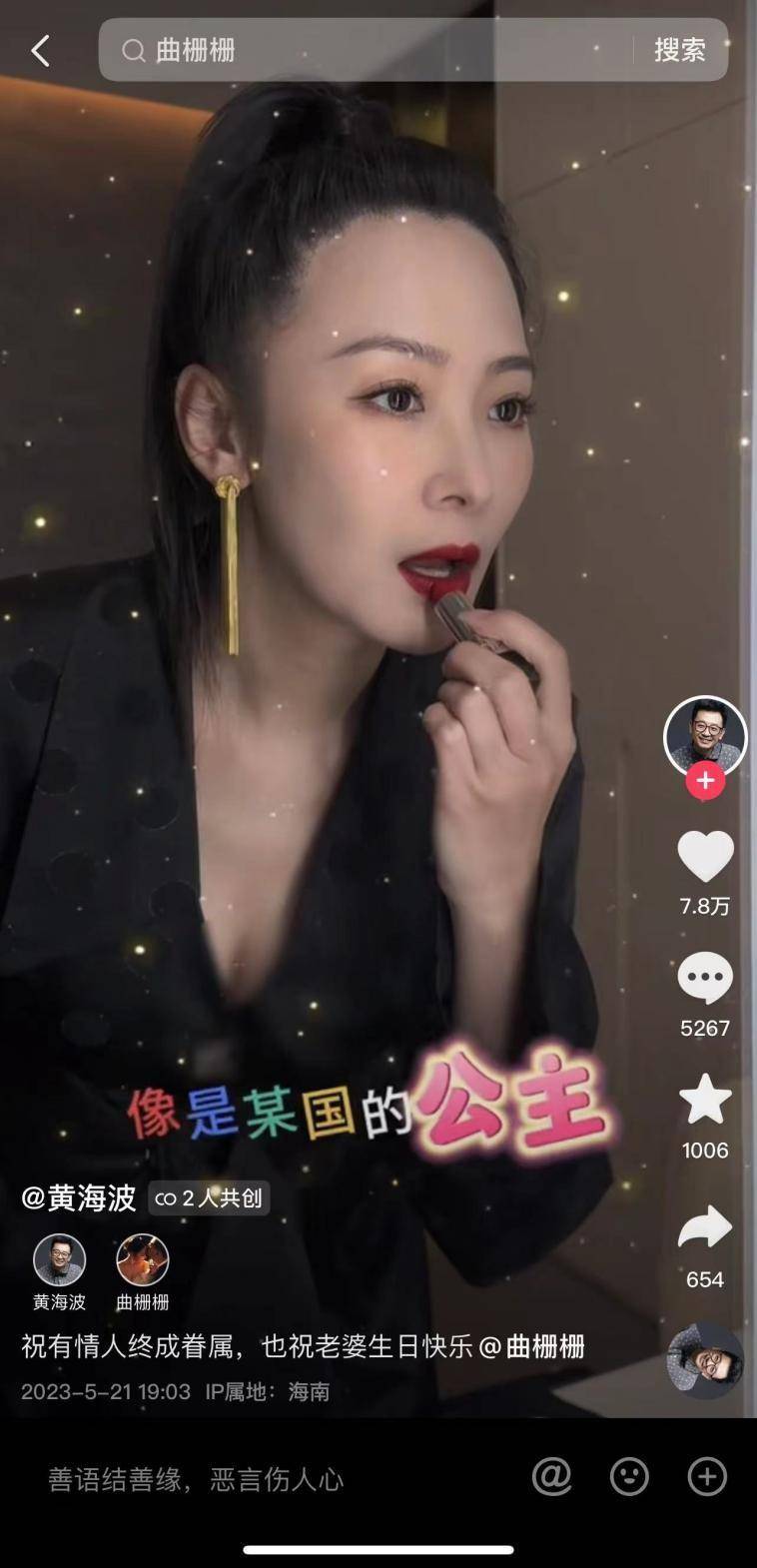The width and height of the screenshot is (757, 1568).
Task: Tap the circled plus icon in comment bar
Action: tap(707, 1476)
